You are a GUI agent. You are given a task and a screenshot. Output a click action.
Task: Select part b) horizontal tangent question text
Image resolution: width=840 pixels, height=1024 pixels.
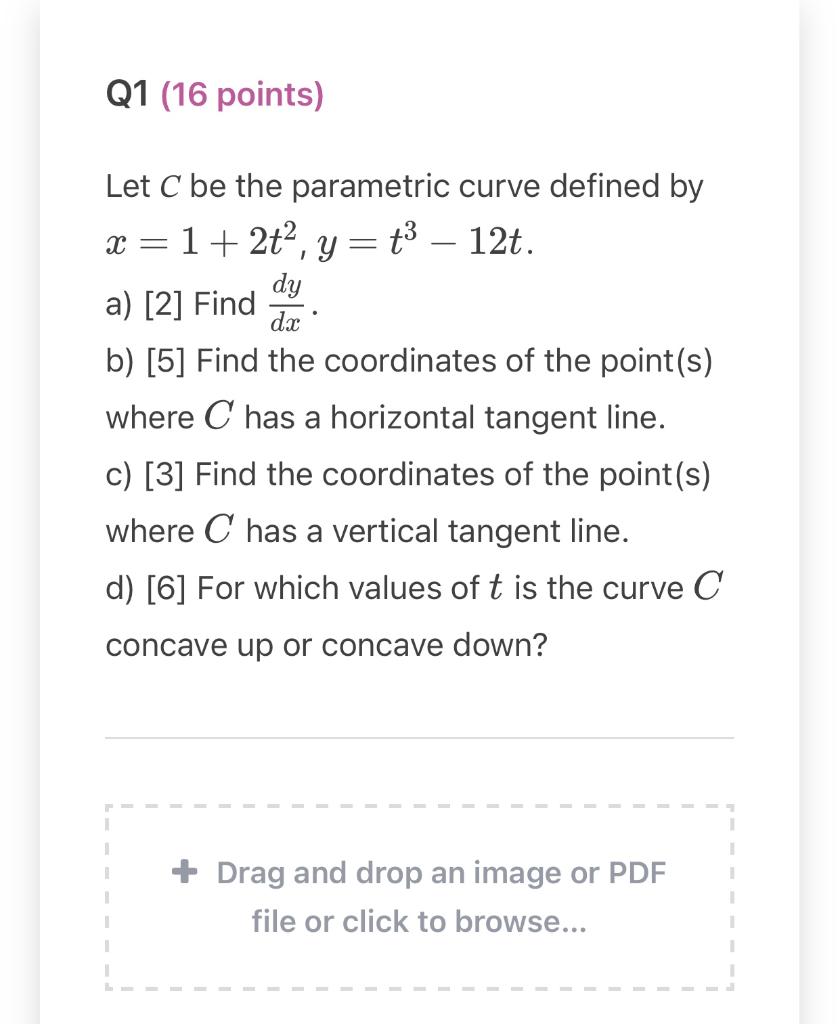400,388
